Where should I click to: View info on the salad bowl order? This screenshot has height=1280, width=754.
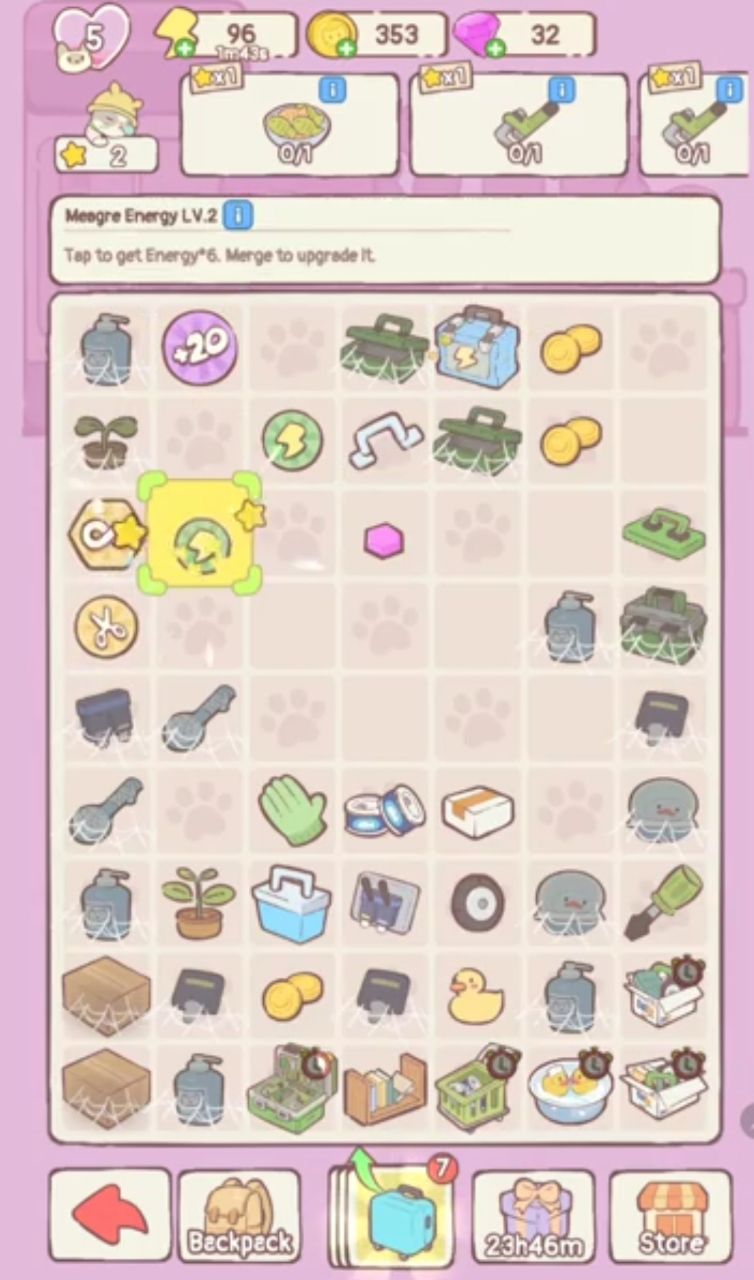(x=333, y=91)
